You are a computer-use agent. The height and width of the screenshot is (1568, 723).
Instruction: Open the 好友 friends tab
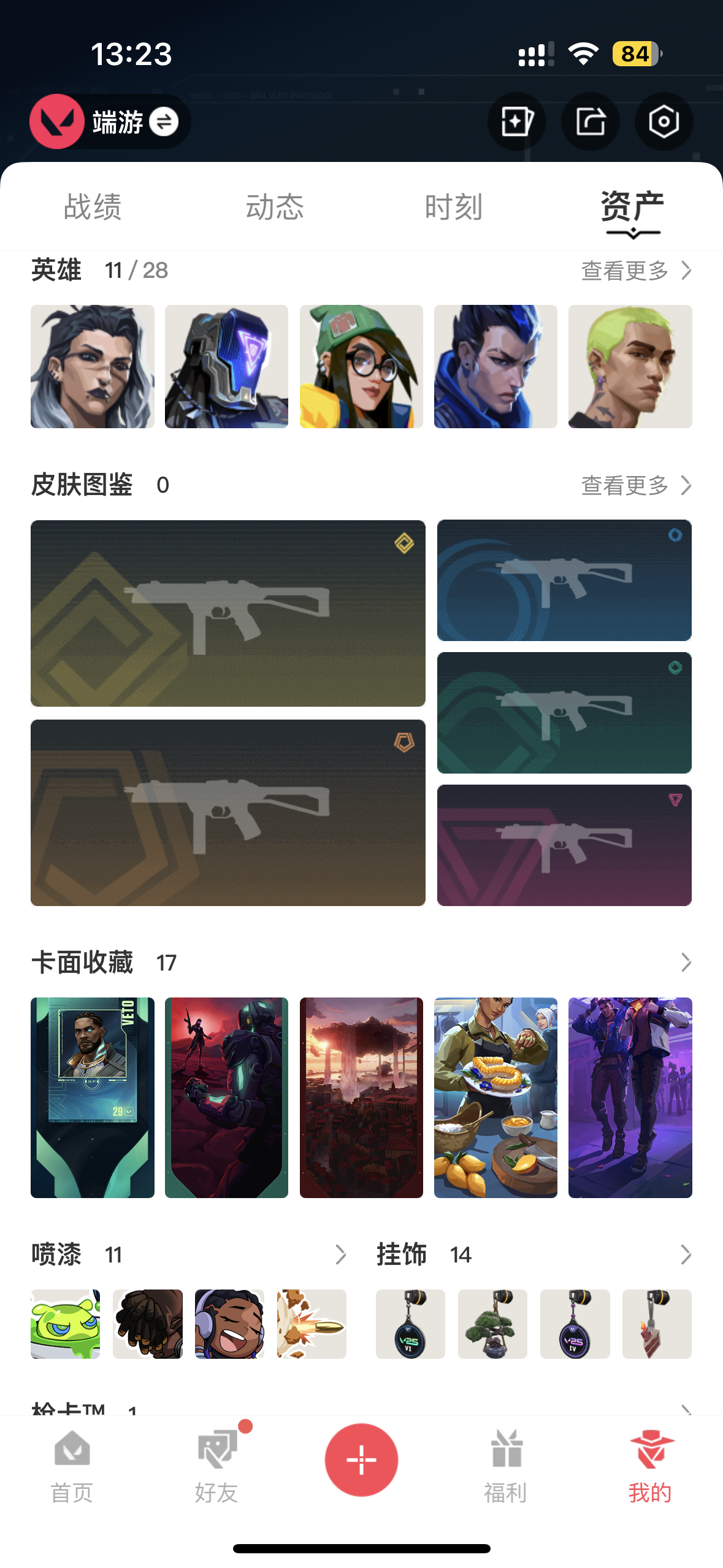(x=216, y=1466)
